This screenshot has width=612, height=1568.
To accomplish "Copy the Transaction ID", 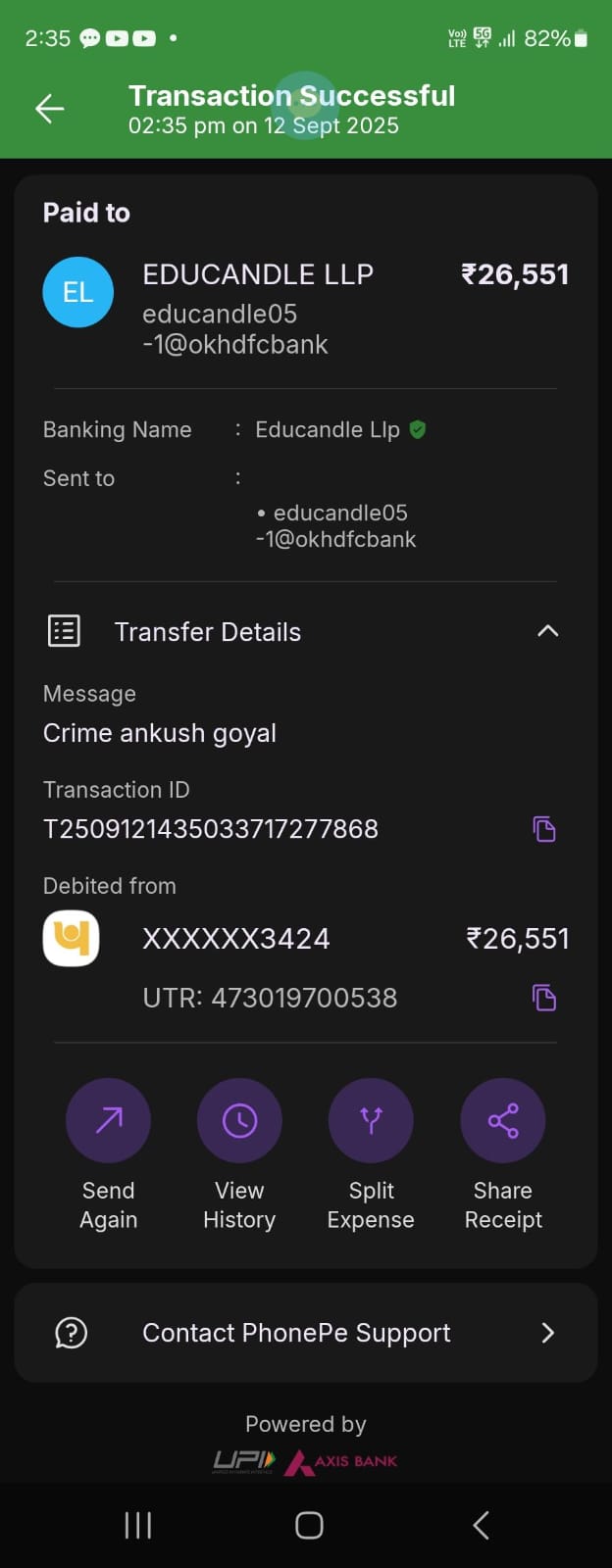I will pyautogui.click(x=544, y=829).
